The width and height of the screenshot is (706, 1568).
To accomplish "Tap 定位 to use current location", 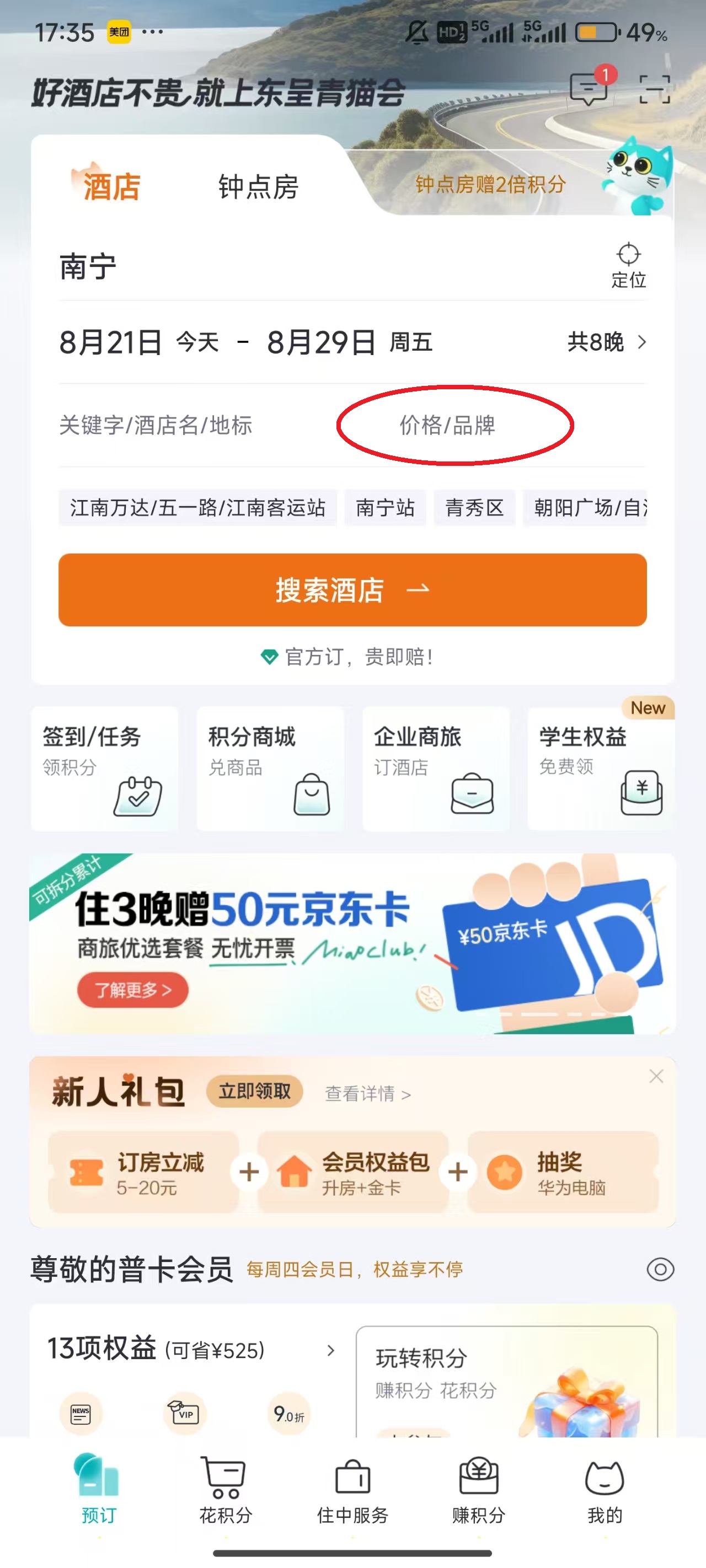I will point(628,265).
